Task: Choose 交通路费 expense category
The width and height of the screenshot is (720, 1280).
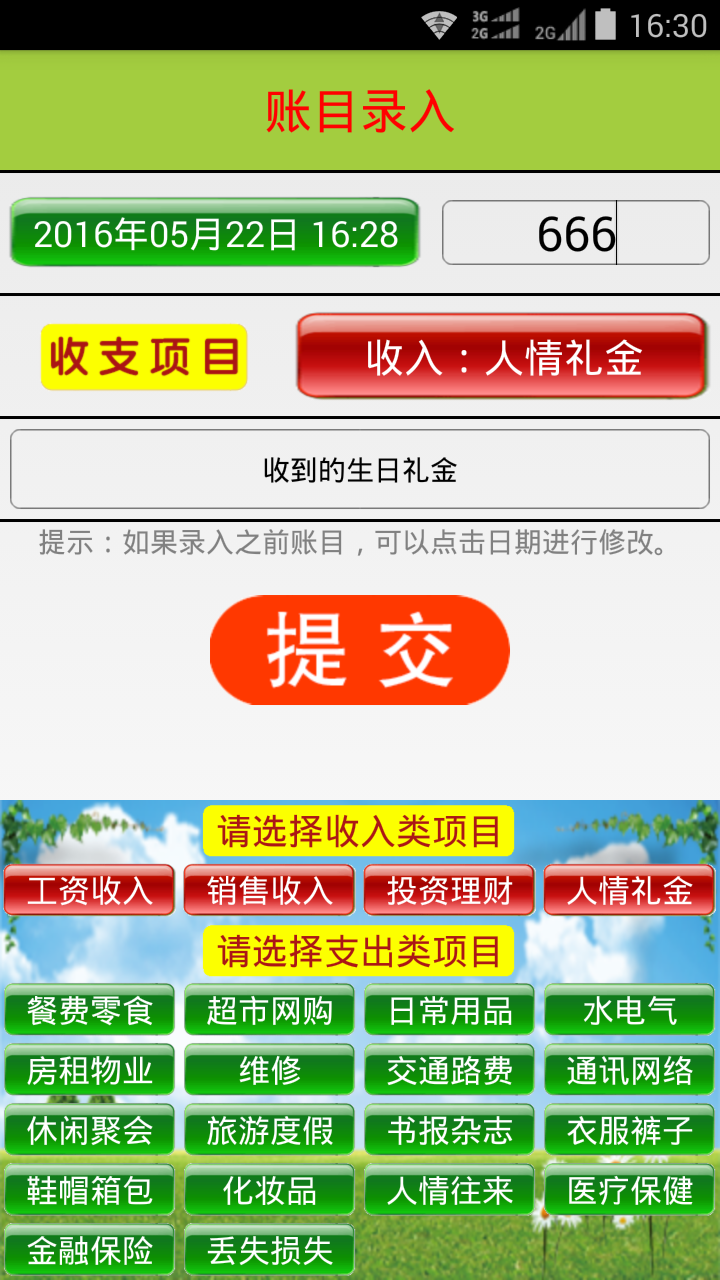Action: [x=449, y=1070]
